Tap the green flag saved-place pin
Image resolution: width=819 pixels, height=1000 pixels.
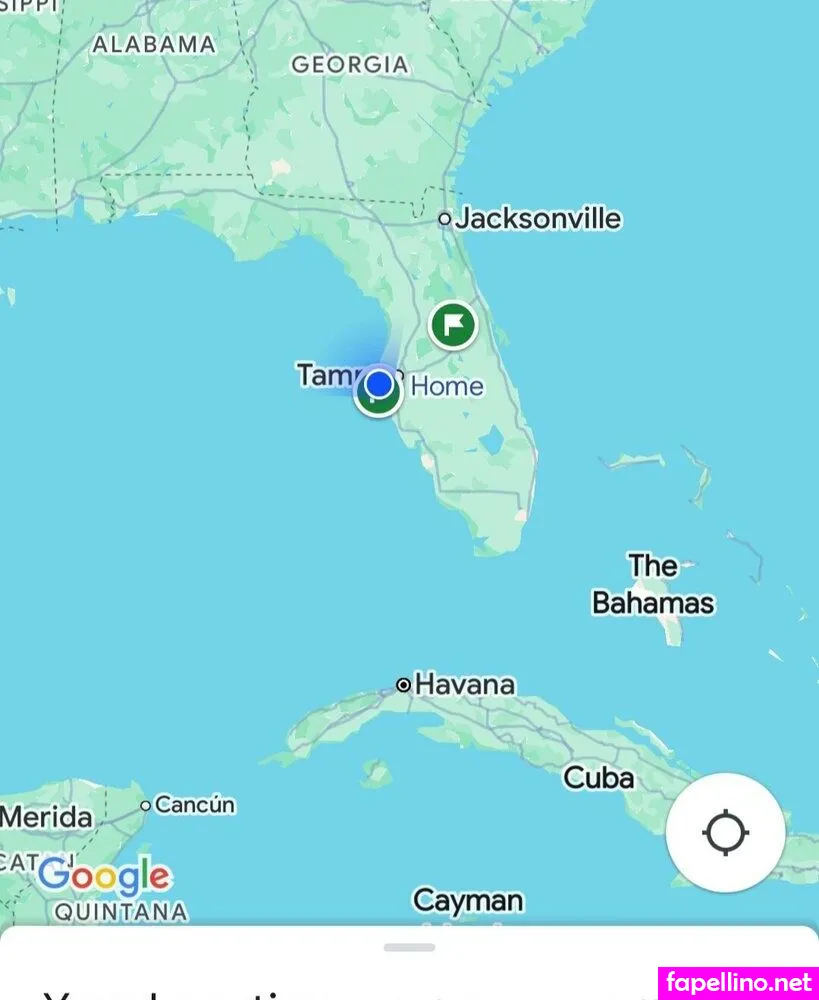[453, 325]
